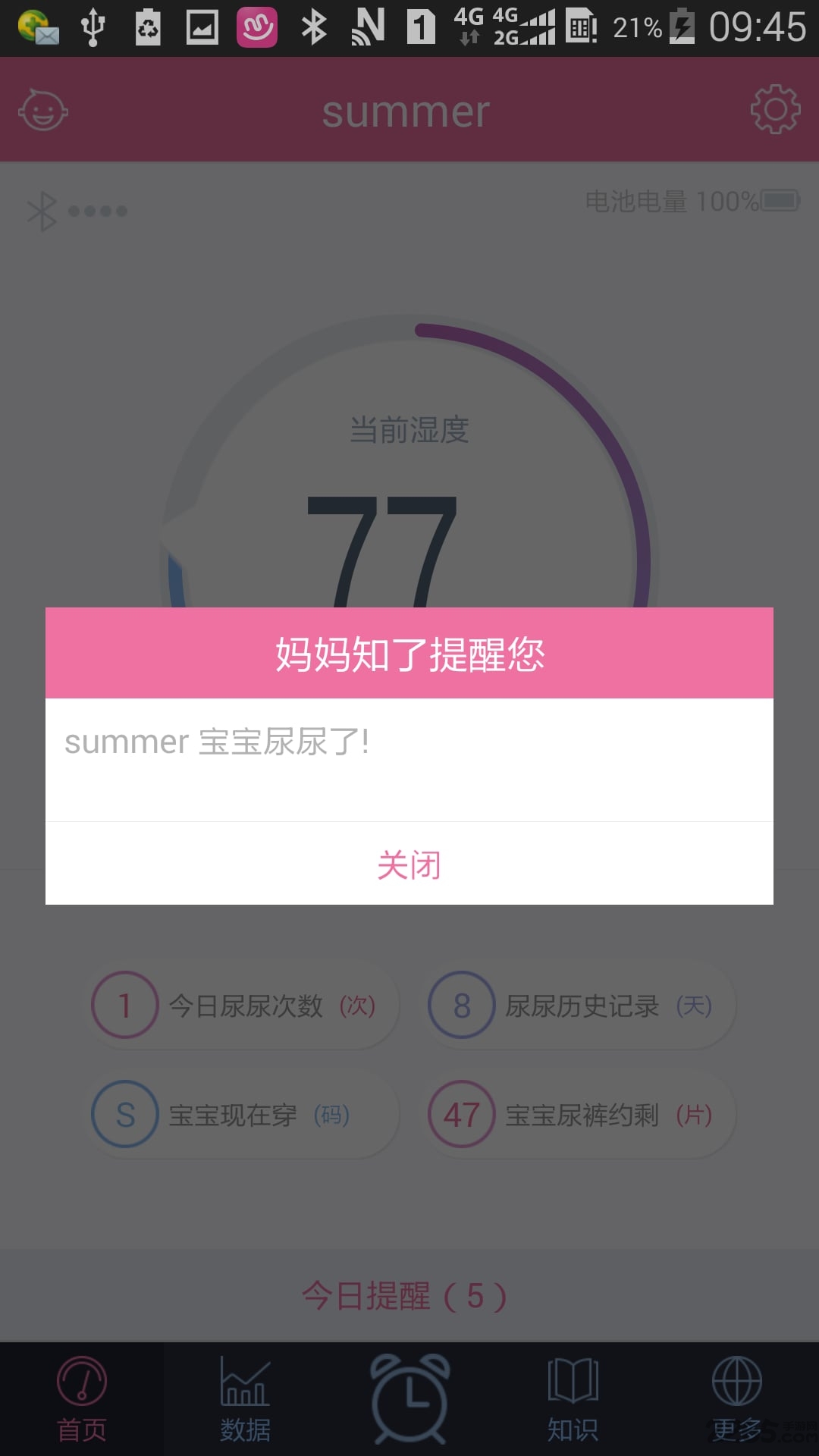819x1456 pixels.
Task: Click the Bluetooth connection status icon
Action: click(x=43, y=210)
